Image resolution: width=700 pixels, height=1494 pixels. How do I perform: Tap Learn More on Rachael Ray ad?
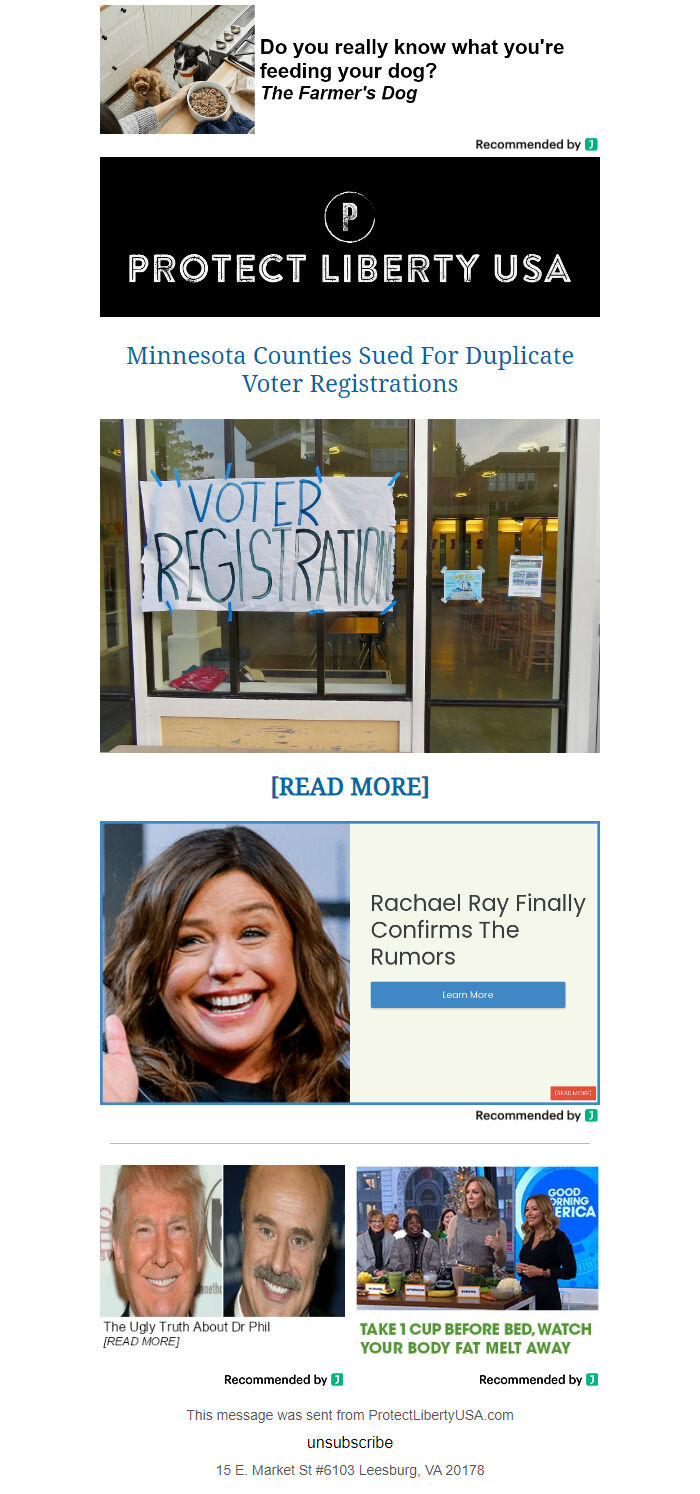pos(468,995)
